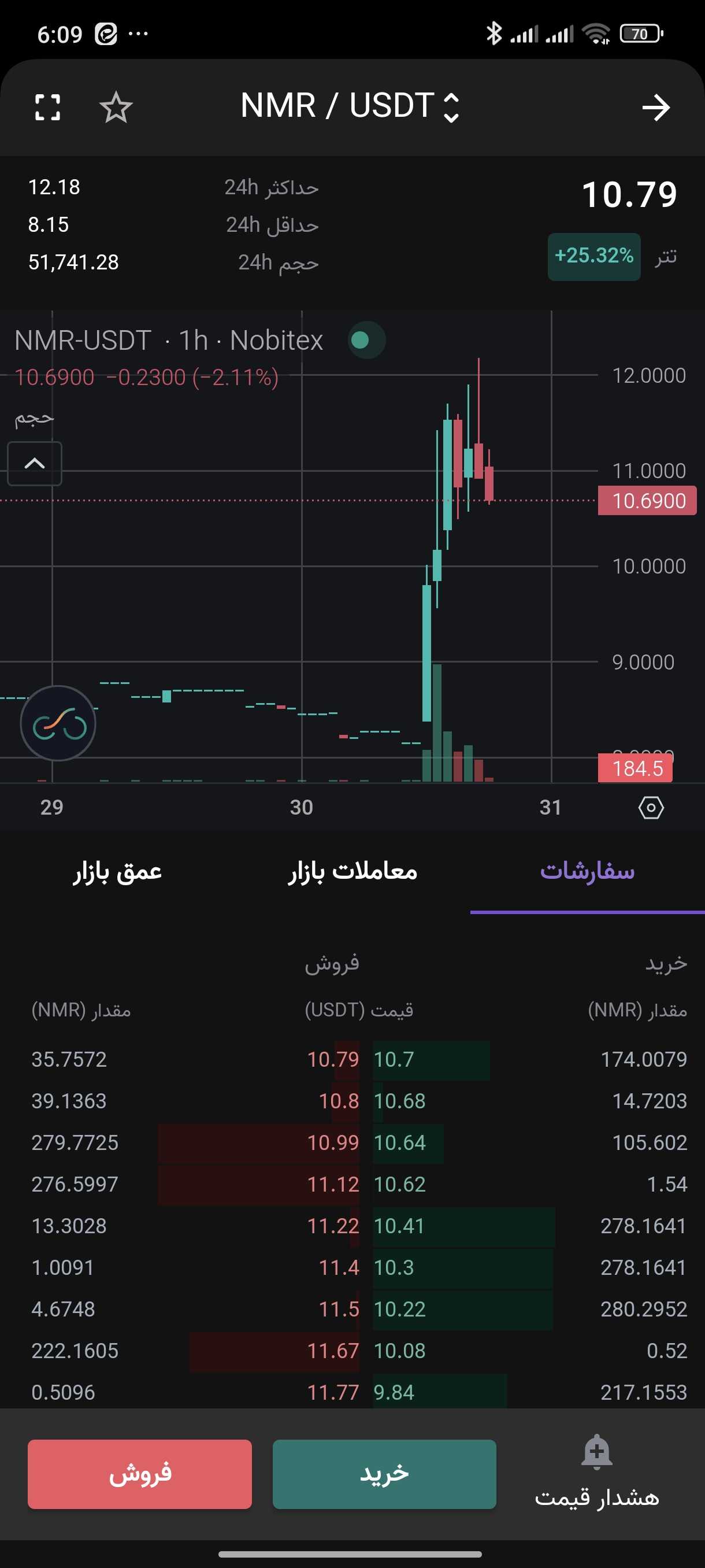Tap the green خرید buy button
Image resolution: width=705 pixels, height=1568 pixels.
(384, 1474)
